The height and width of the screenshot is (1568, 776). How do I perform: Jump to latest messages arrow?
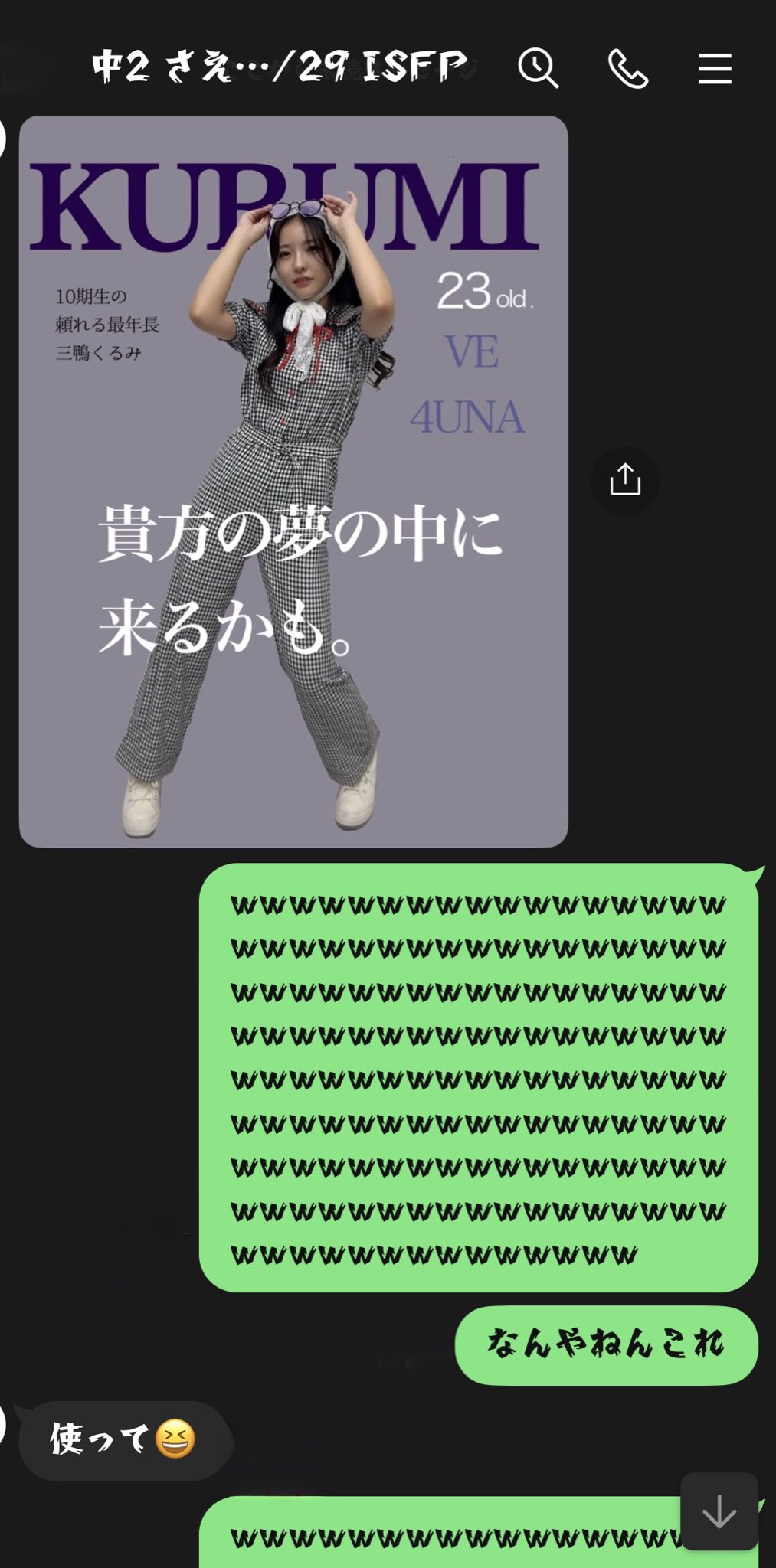[x=719, y=1511]
